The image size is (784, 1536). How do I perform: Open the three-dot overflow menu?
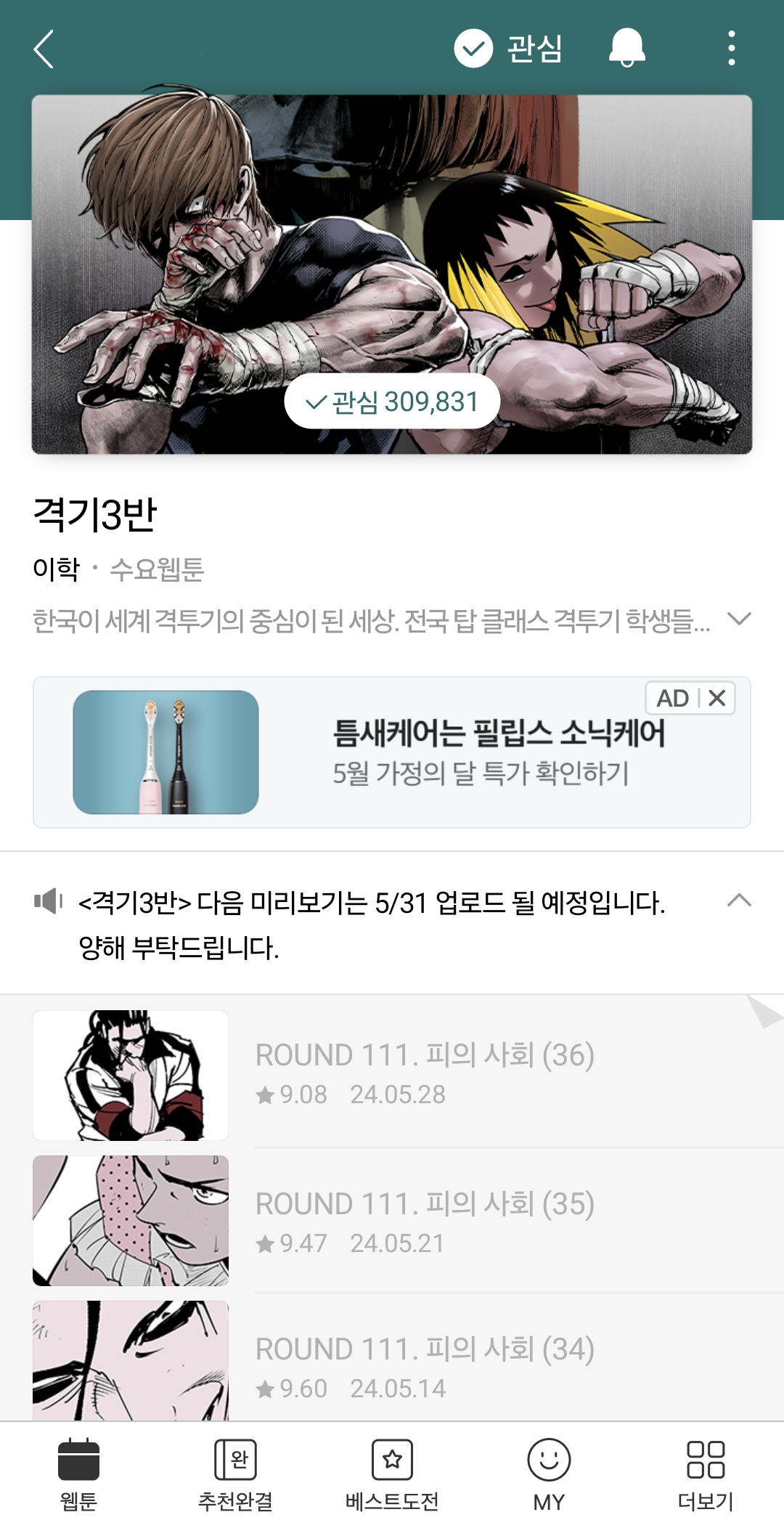(x=731, y=49)
